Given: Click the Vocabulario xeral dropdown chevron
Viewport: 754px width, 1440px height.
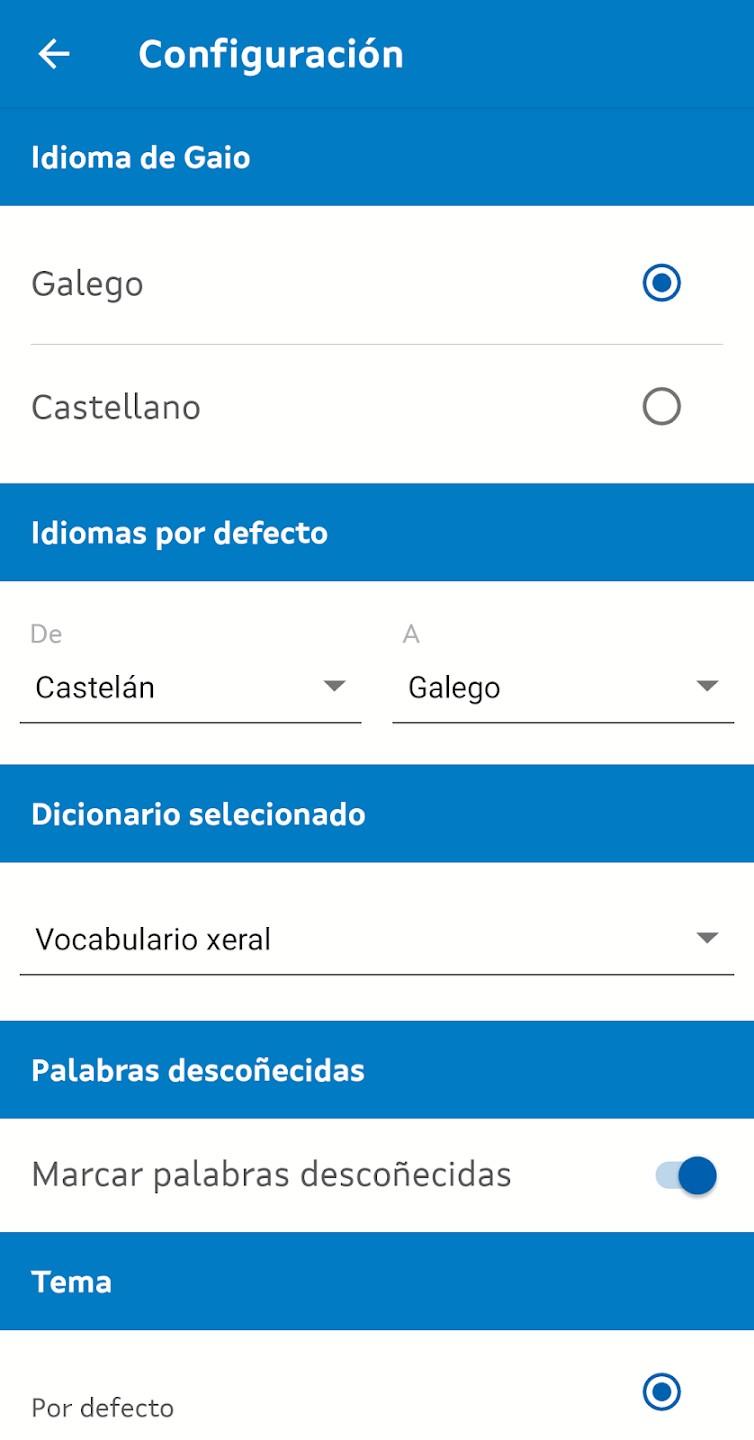Looking at the screenshot, I should (708, 937).
